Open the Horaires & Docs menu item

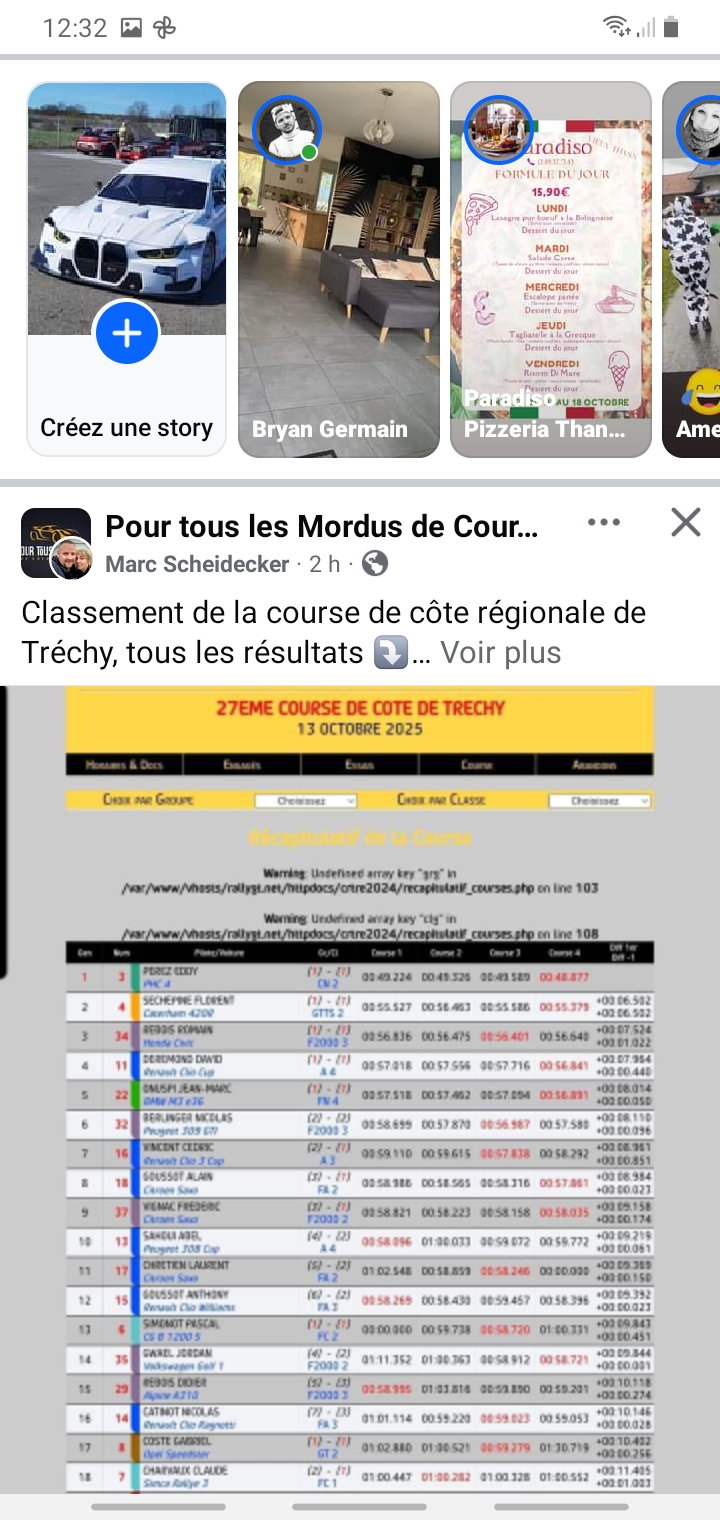tap(125, 763)
